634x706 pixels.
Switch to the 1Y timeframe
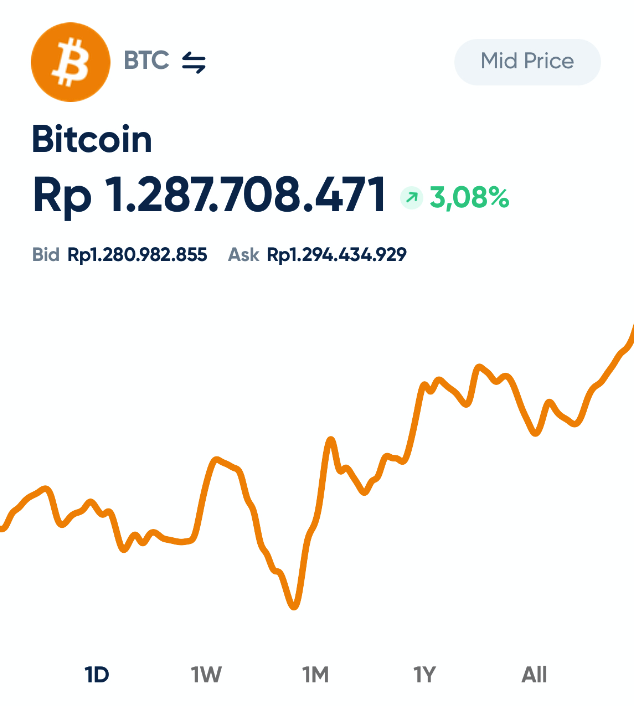coord(425,675)
